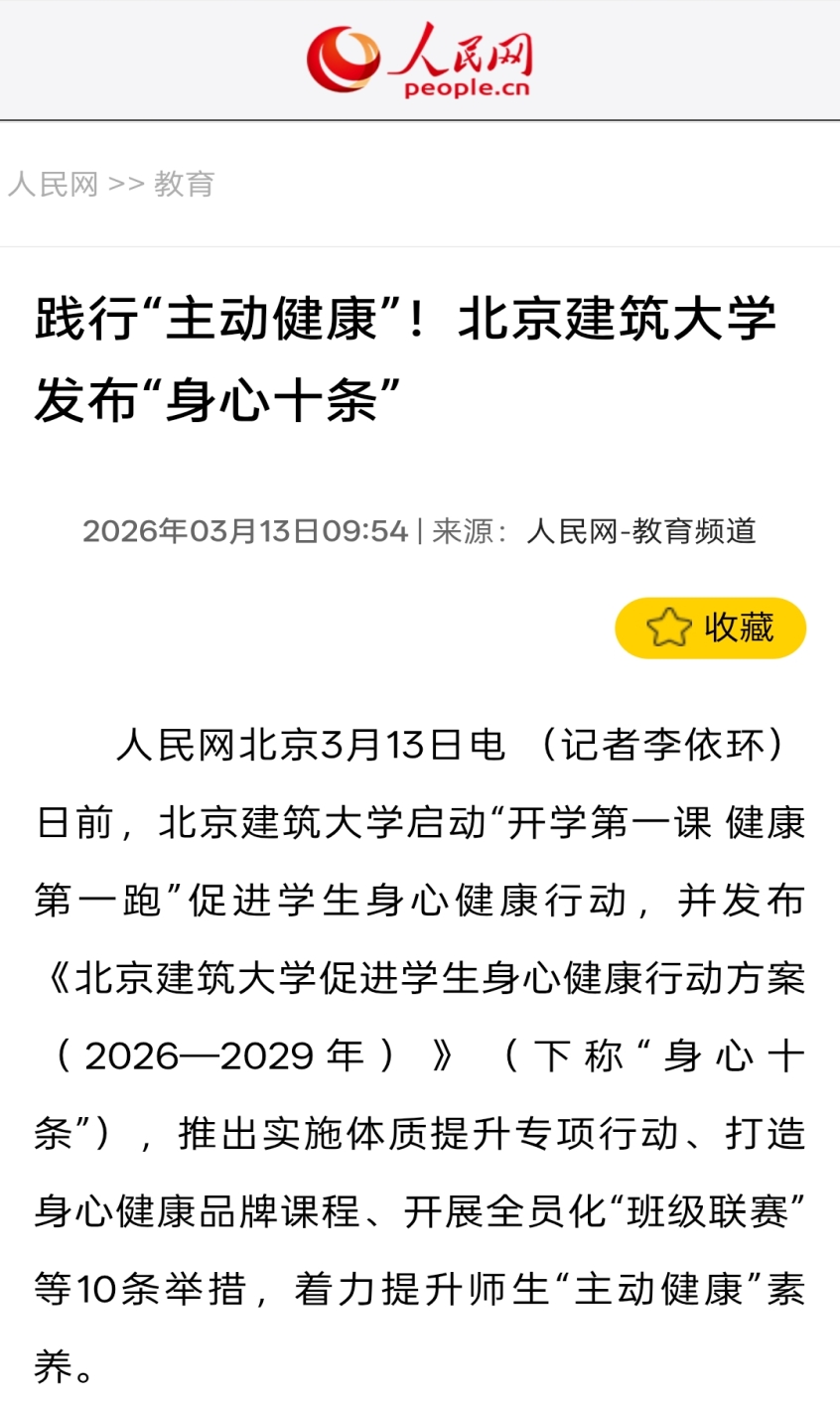Go to the 教育 channel breadcrumb
Viewport: 840px width, 1402px height.
185,185
